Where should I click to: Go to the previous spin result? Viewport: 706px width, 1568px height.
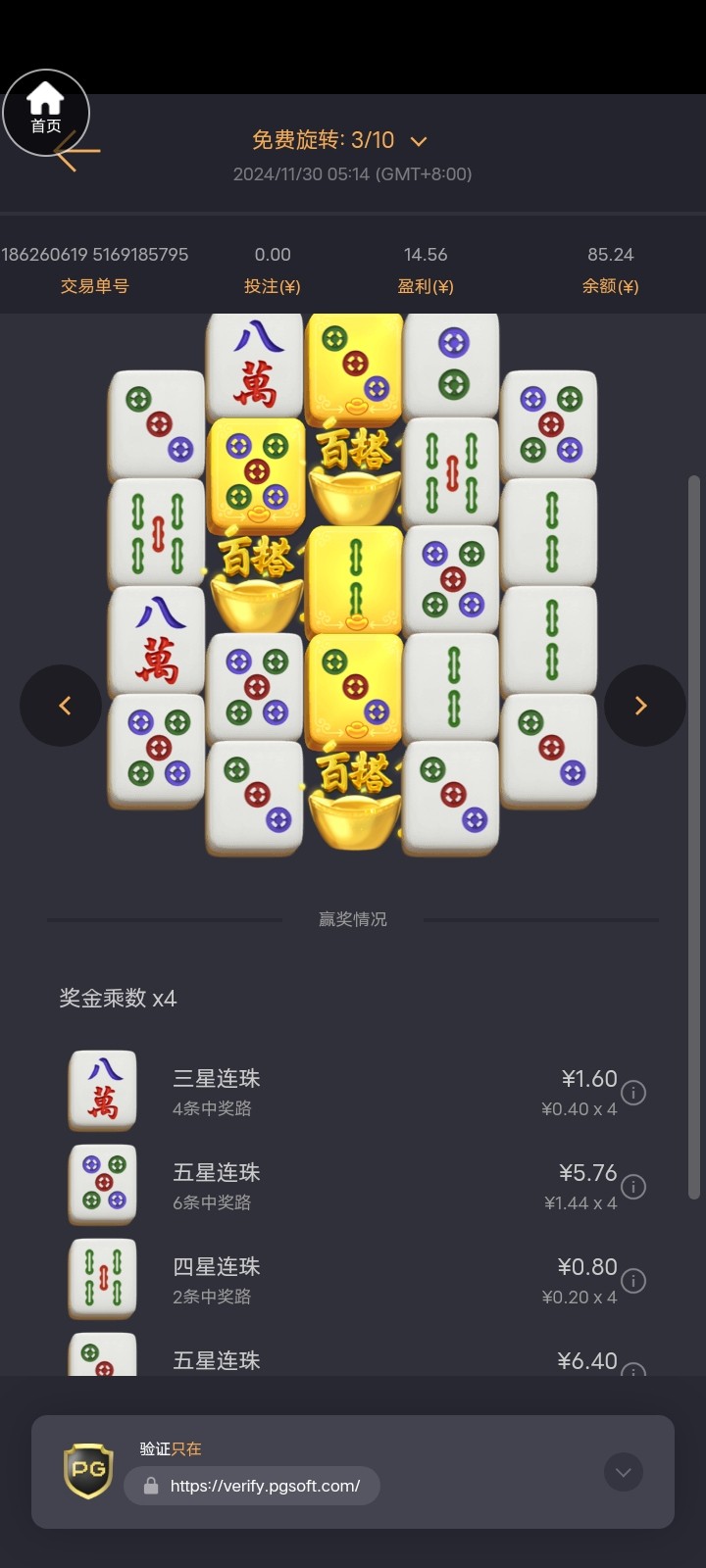pyautogui.click(x=62, y=706)
